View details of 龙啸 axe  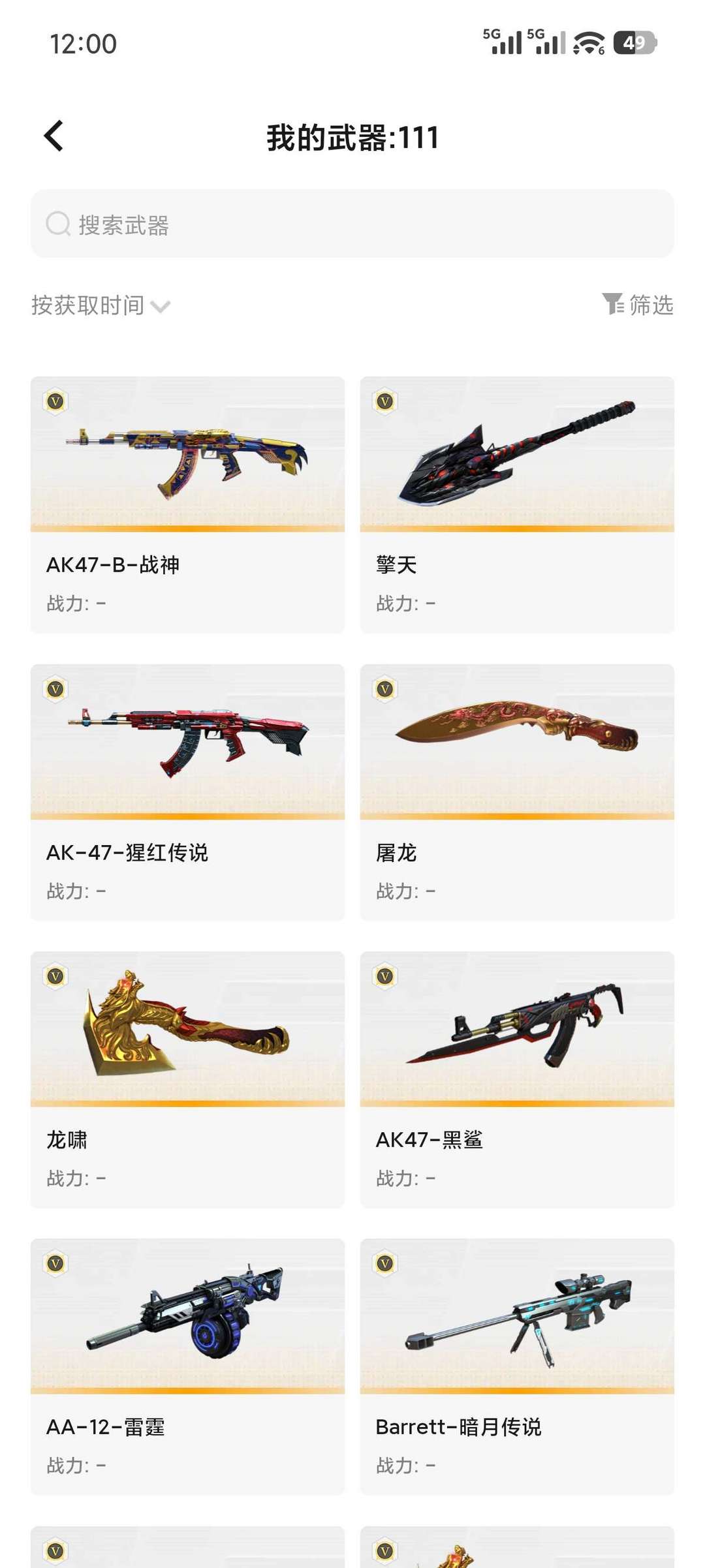187,1079
